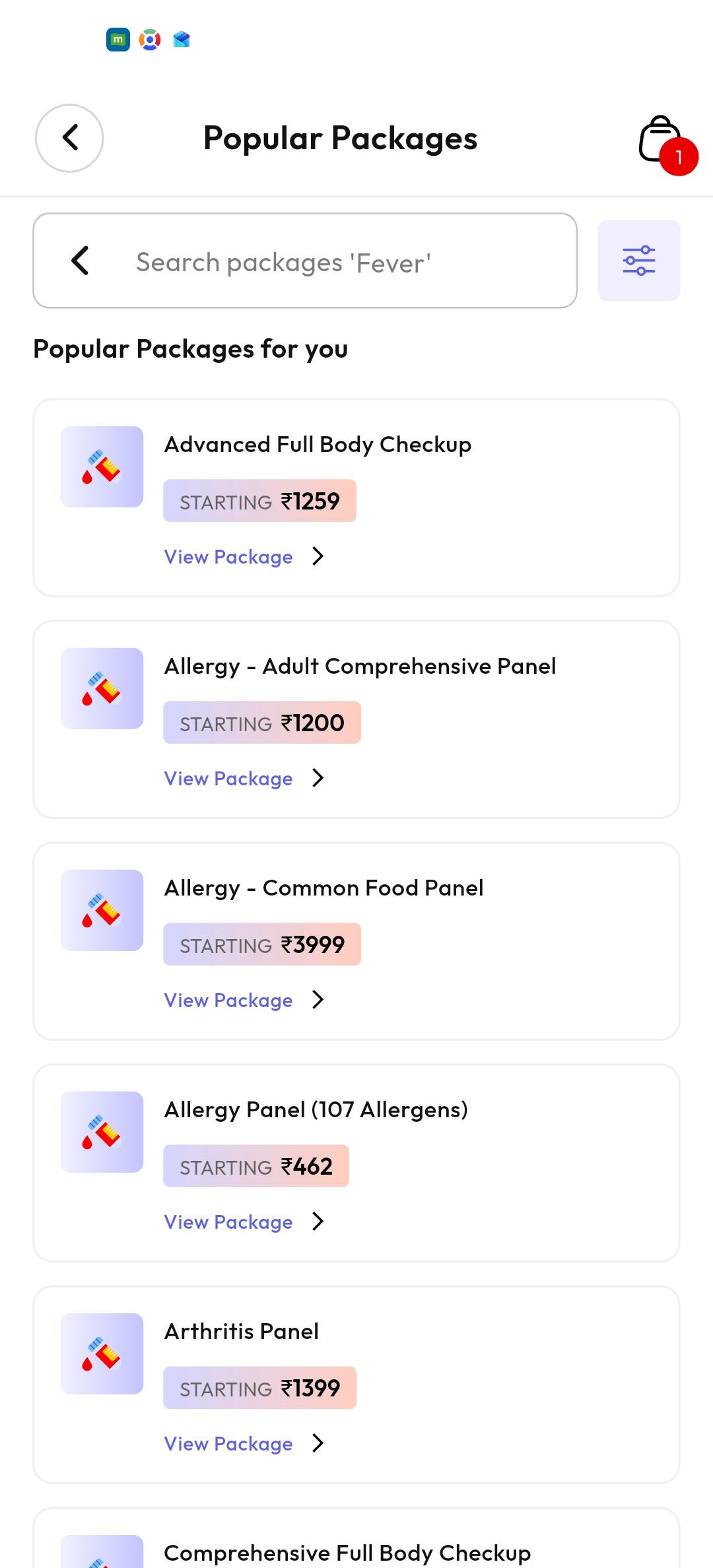Expand the Arthritis Panel chevron arrow
Image resolution: width=713 pixels, height=1568 pixels.
pyautogui.click(x=318, y=1443)
